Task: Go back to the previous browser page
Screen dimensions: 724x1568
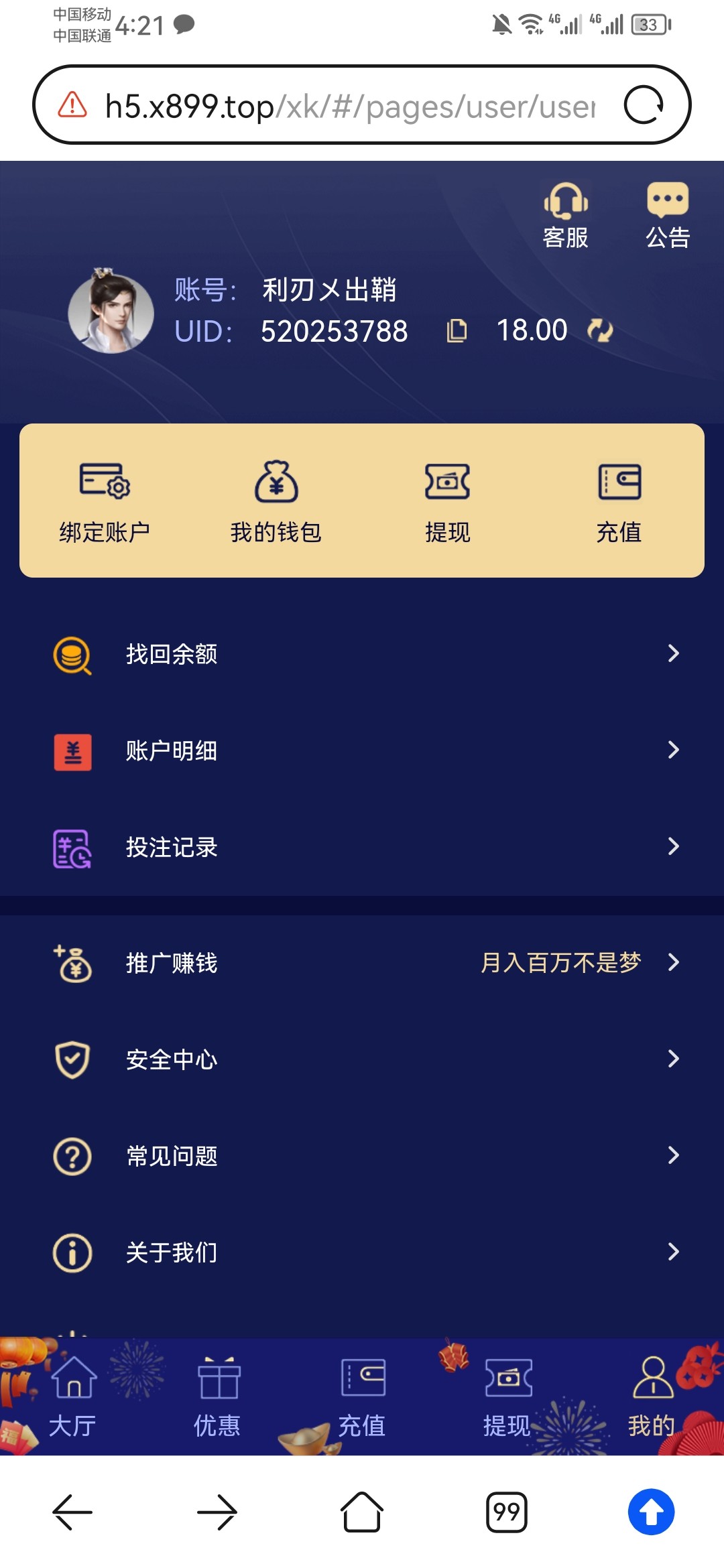Action: (x=72, y=1512)
